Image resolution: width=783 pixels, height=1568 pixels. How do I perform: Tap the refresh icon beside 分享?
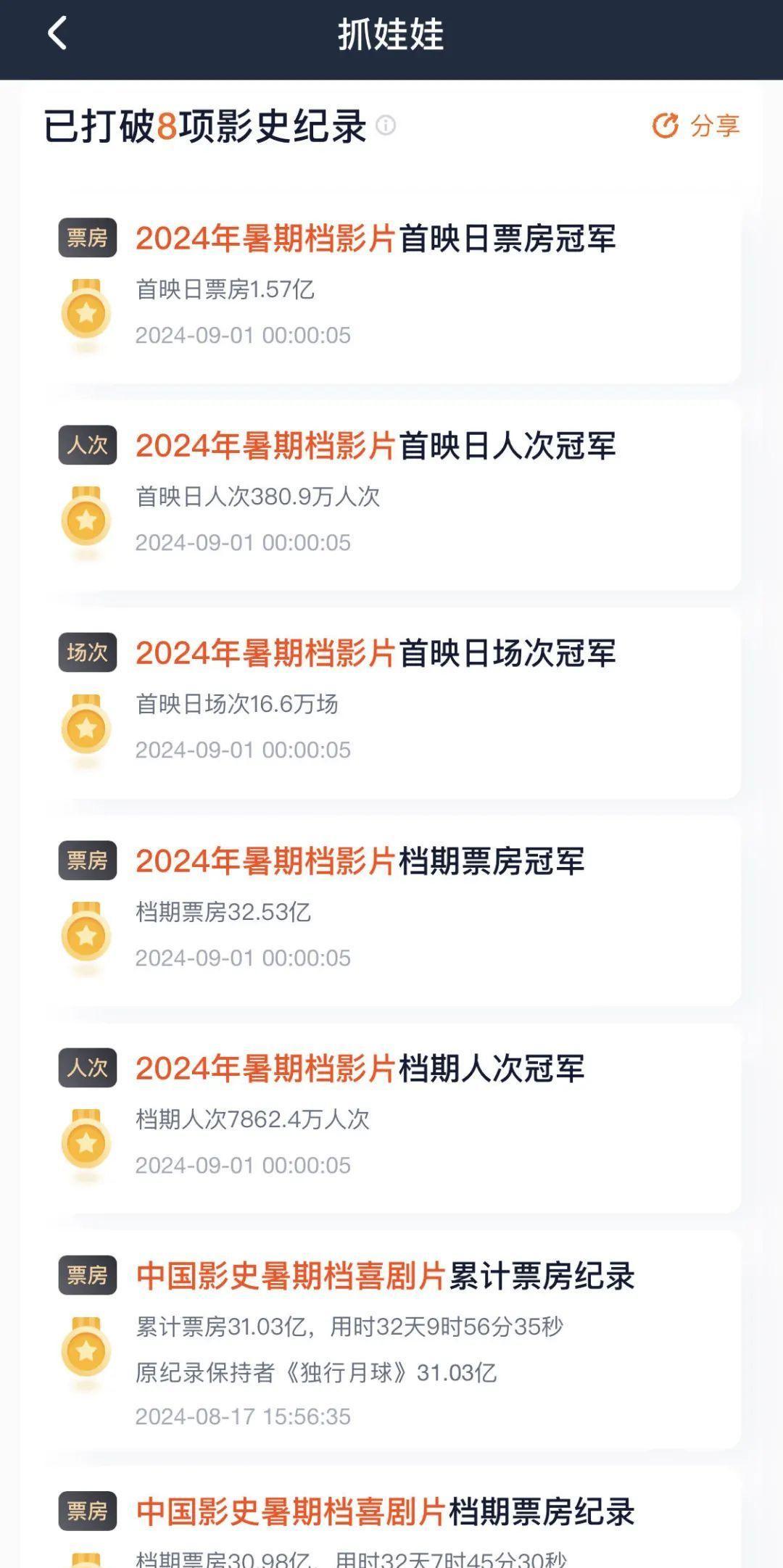pyautogui.click(x=663, y=125)
